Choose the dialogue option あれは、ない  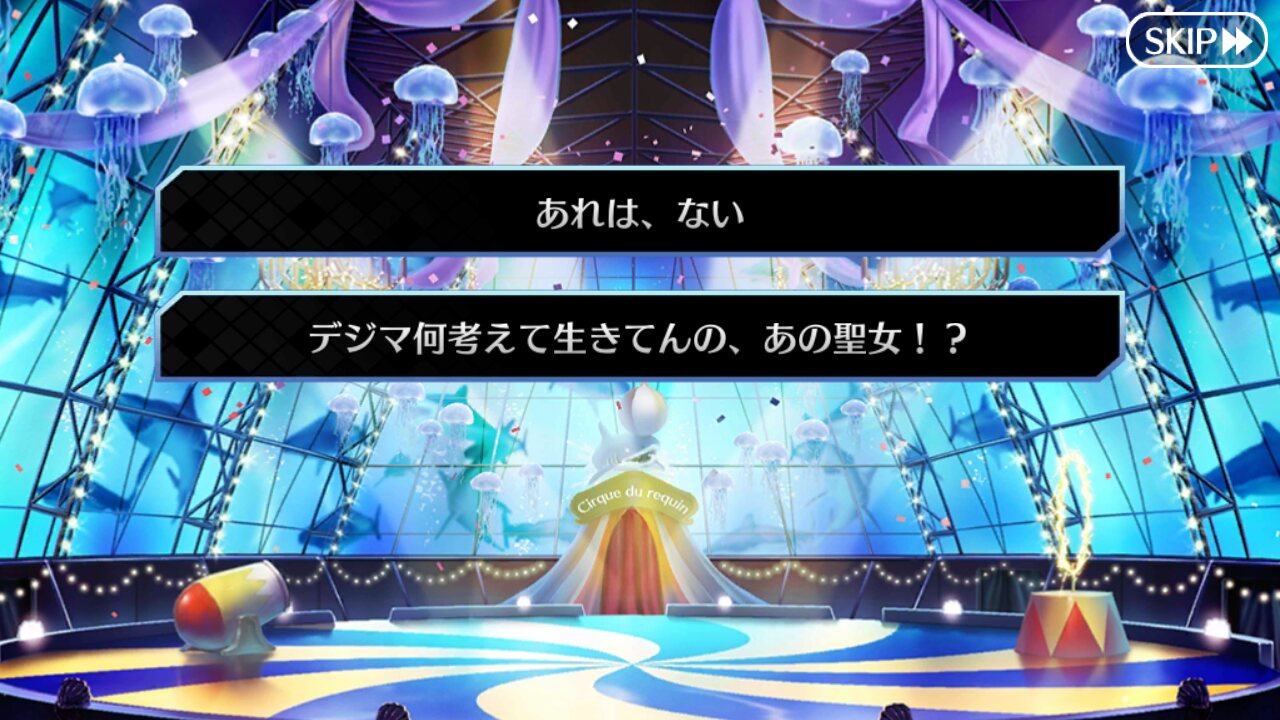[640, 213]
